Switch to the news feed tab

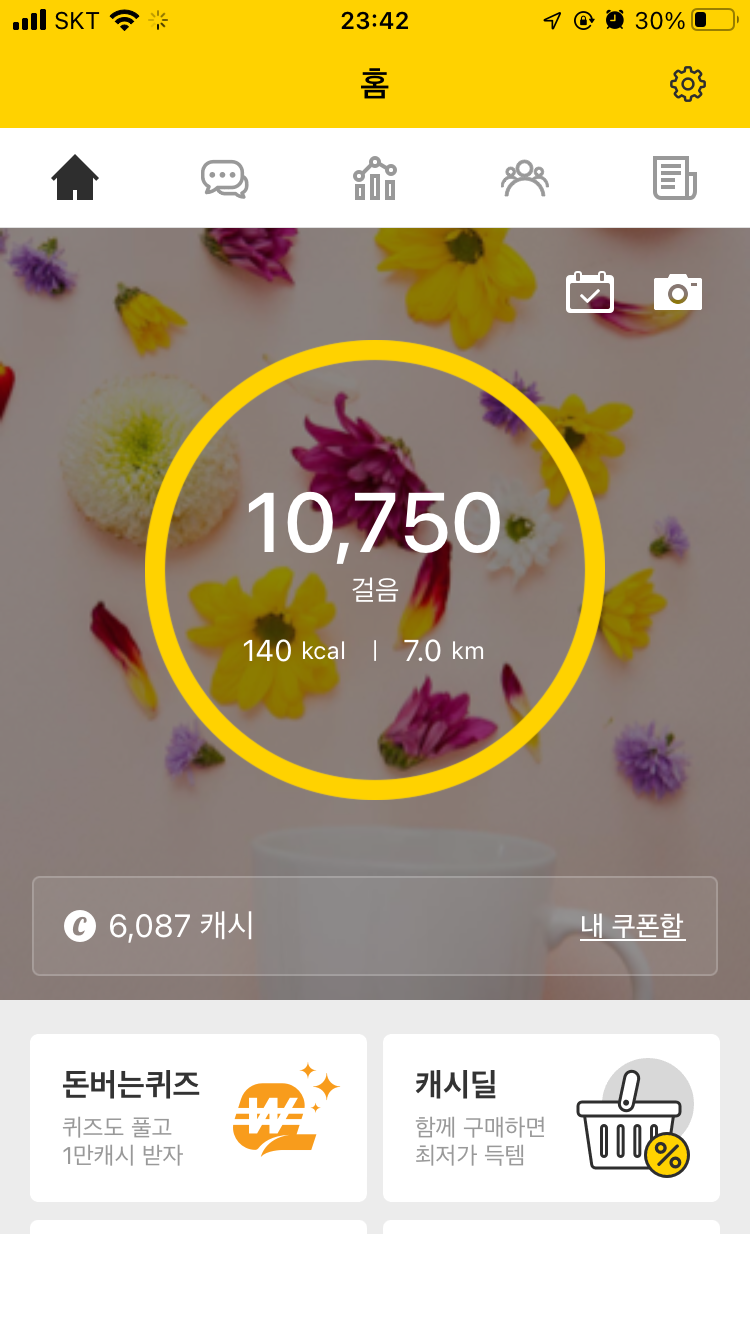click(x=675, y=178)
